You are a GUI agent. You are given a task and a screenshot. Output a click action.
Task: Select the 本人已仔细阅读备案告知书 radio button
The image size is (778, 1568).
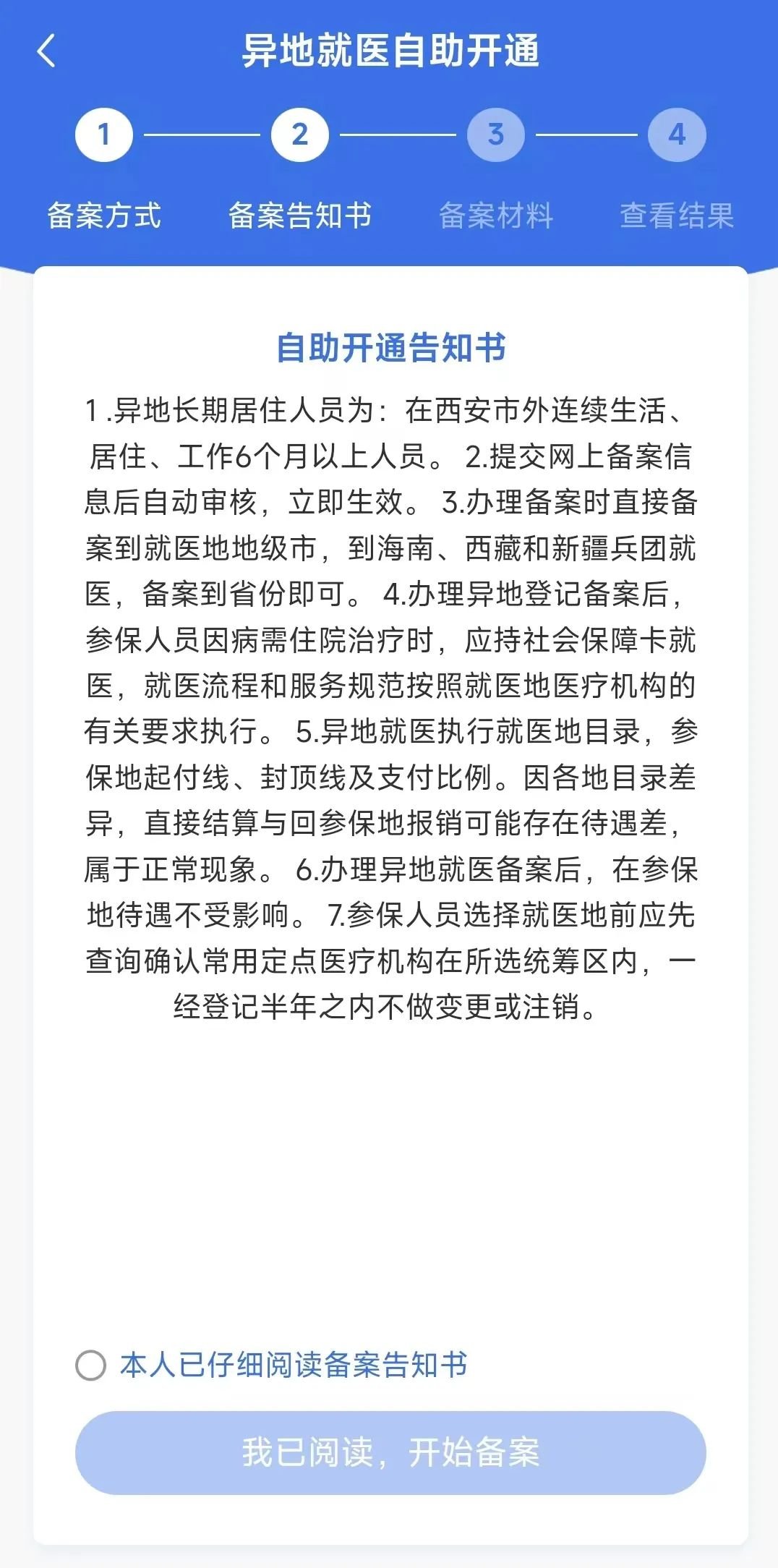coord(91,1365)
